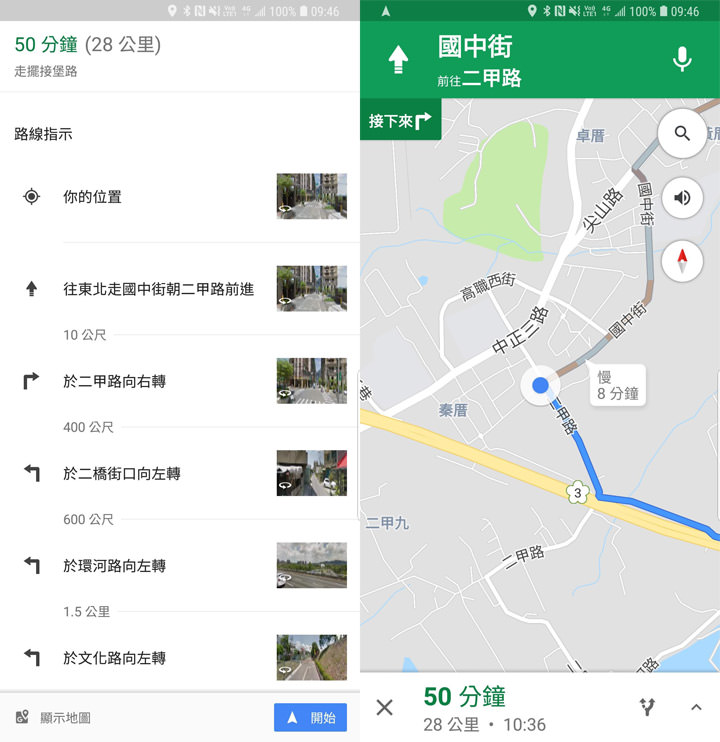Tap the search magnifier icon on the map
720x742 pixels.
[x=682, y=133]
